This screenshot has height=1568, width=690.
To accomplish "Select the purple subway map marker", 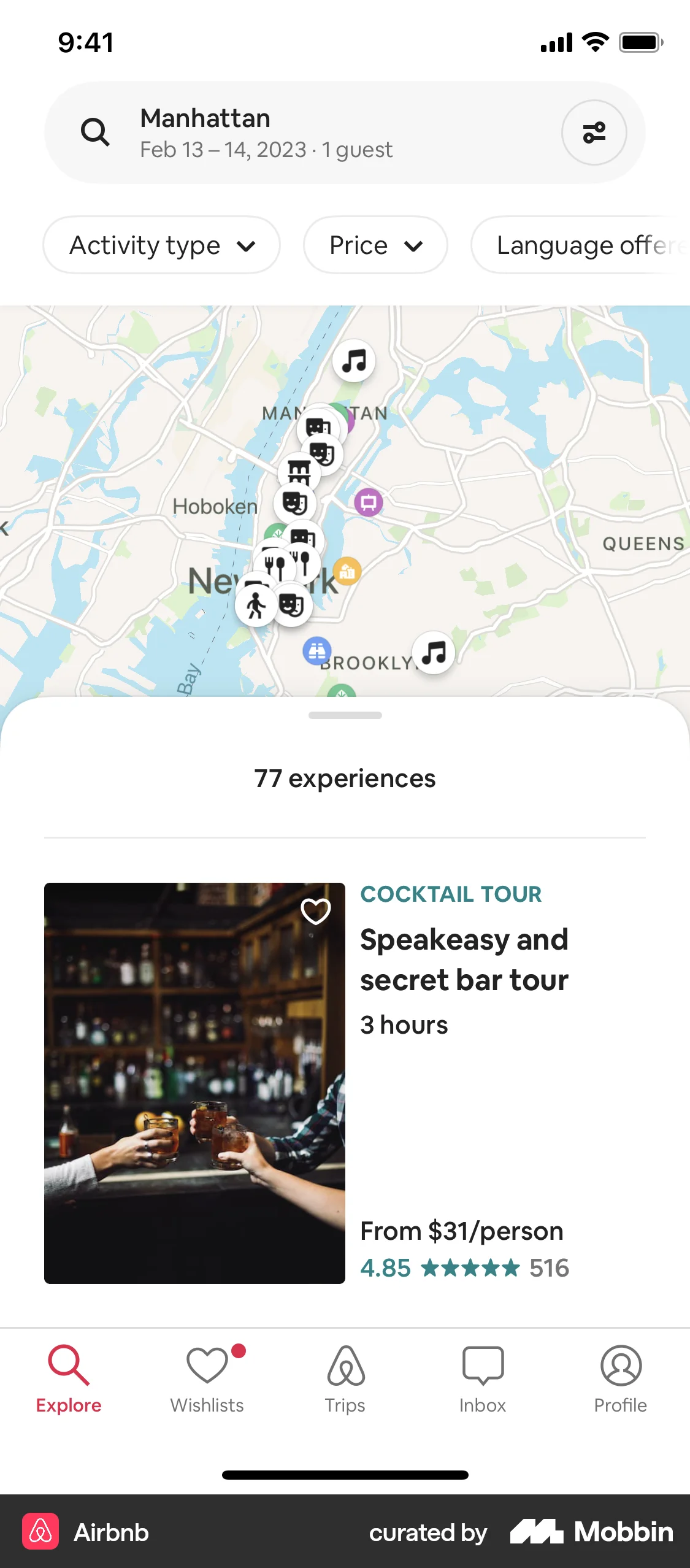I will (367, 502).
